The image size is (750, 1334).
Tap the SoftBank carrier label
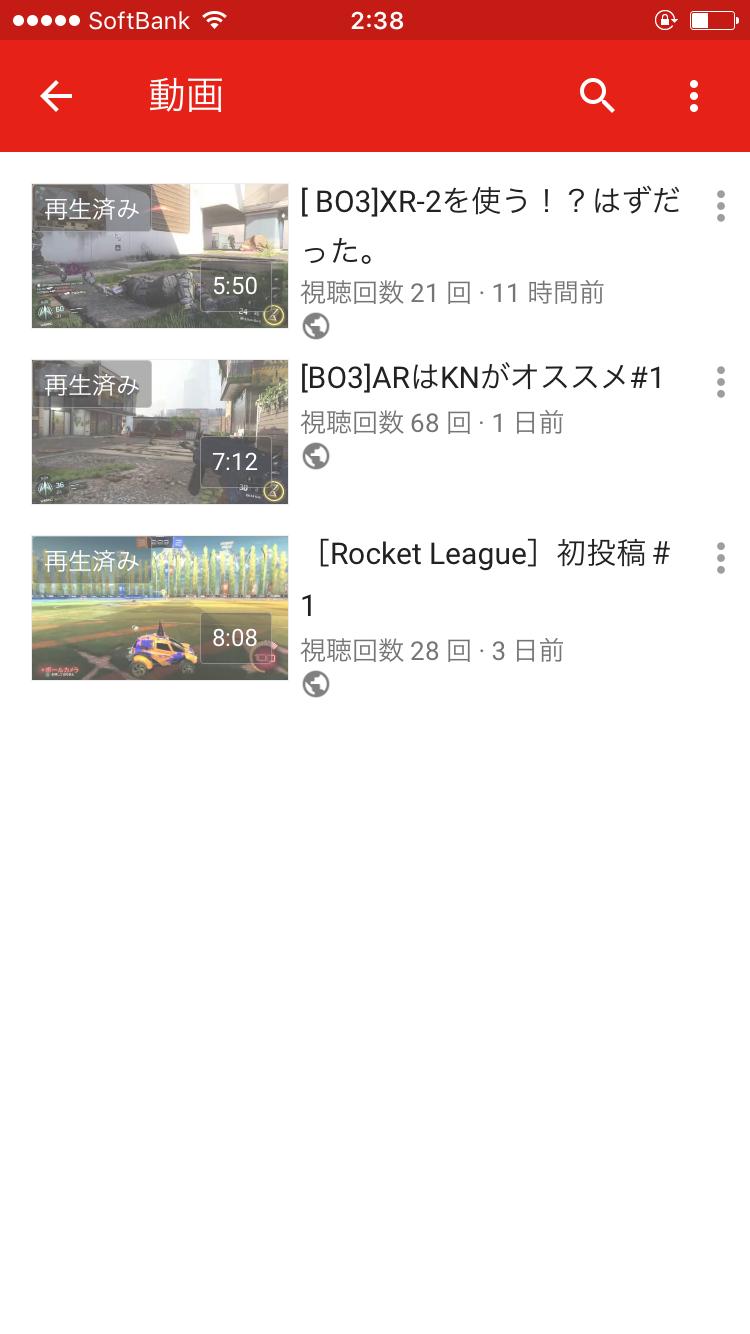(x=140, y=18)
